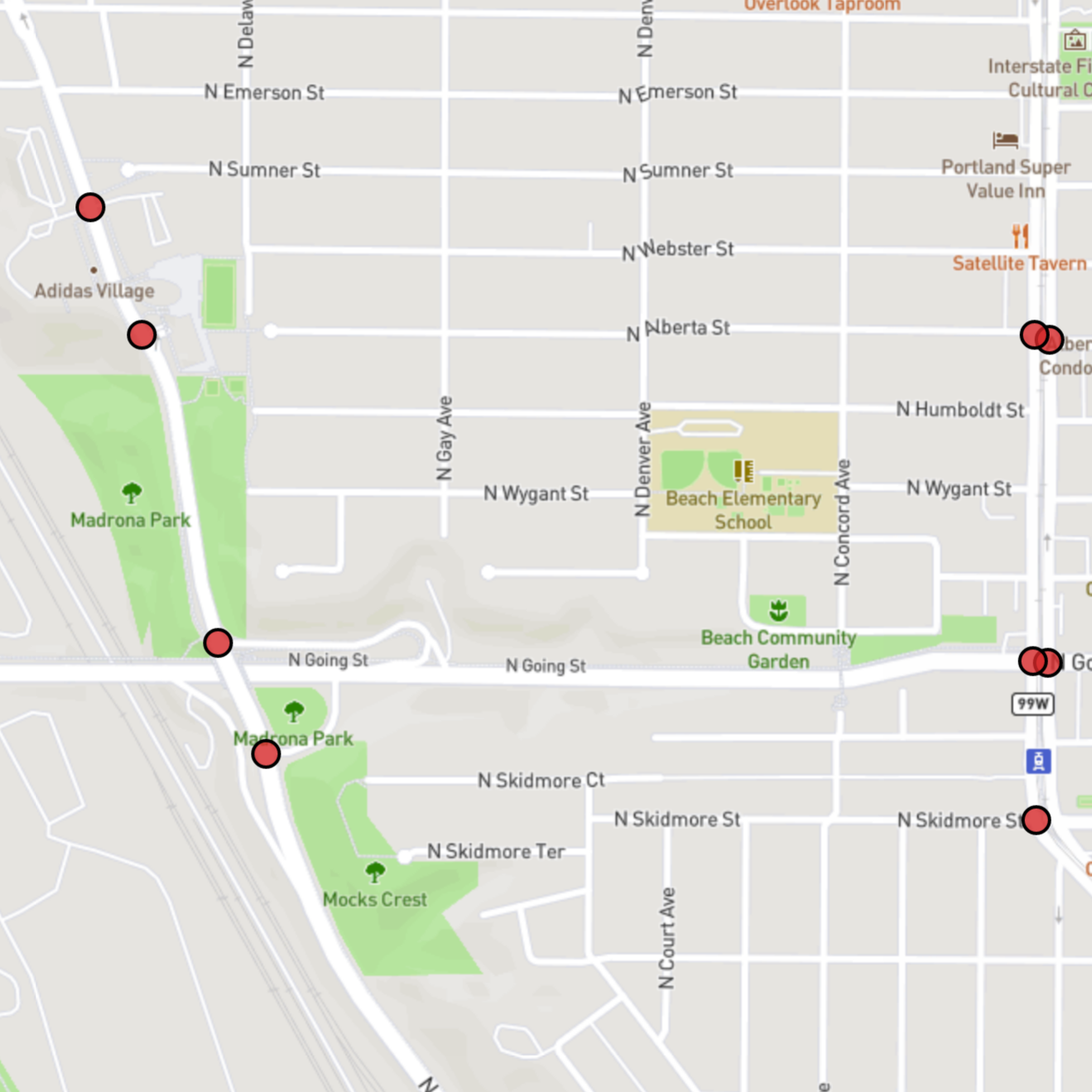This screenshot has height=1092, width=1092.
Task: Tap the red marker on Madrona Park label
Action: (266, 753)
